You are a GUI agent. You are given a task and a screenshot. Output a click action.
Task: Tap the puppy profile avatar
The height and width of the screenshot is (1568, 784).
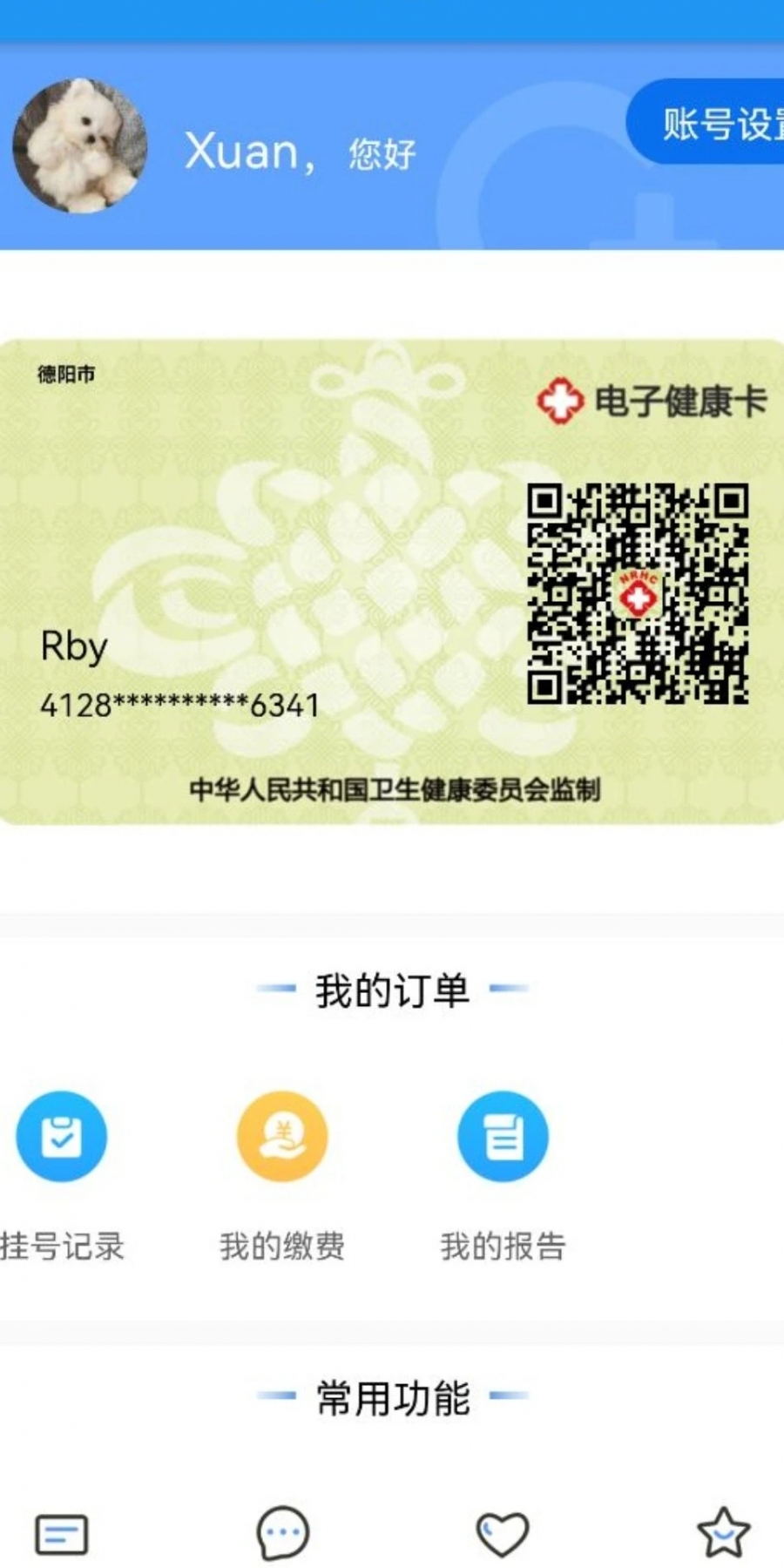point(79,145)
